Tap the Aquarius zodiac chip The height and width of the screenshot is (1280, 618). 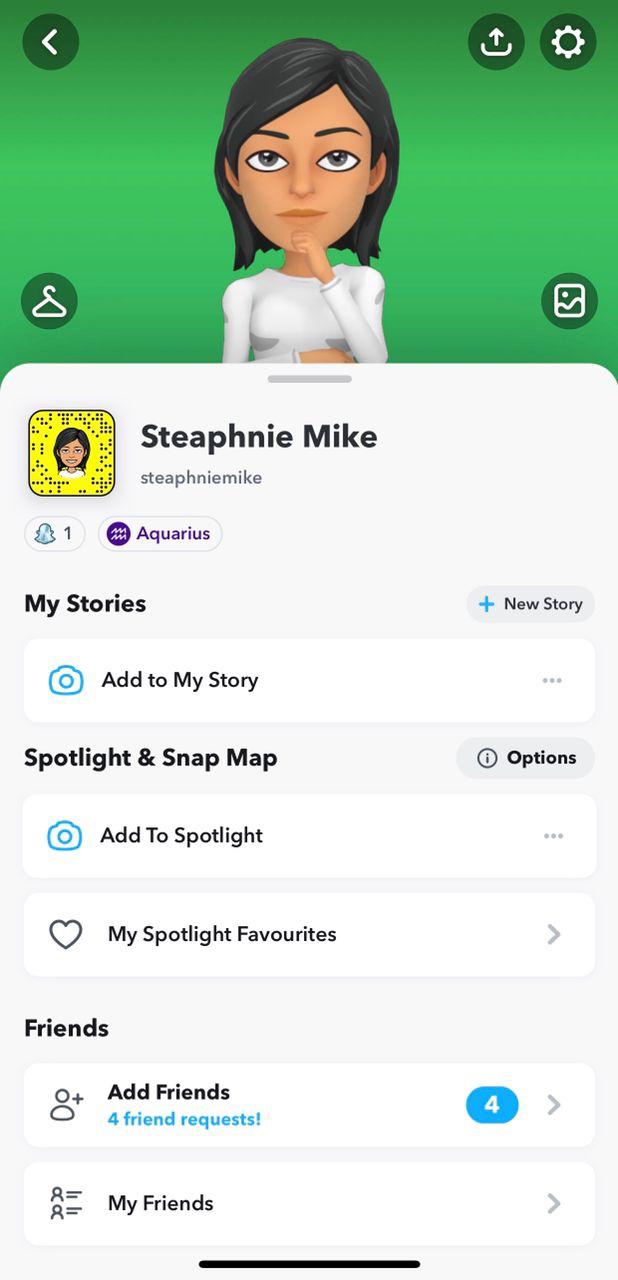[160, 534]
